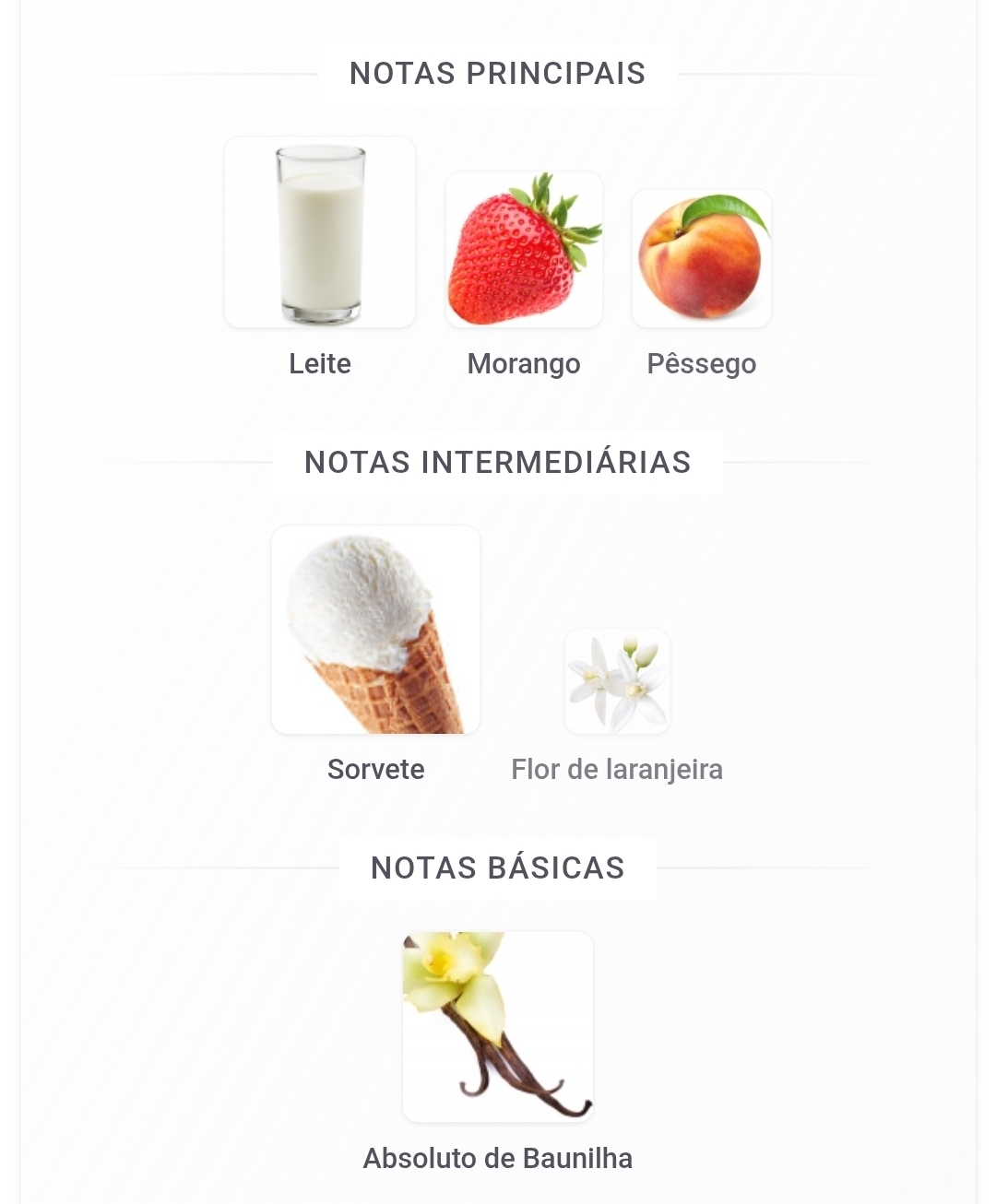Tap the Flor de laranjeira note

[617, 683]
